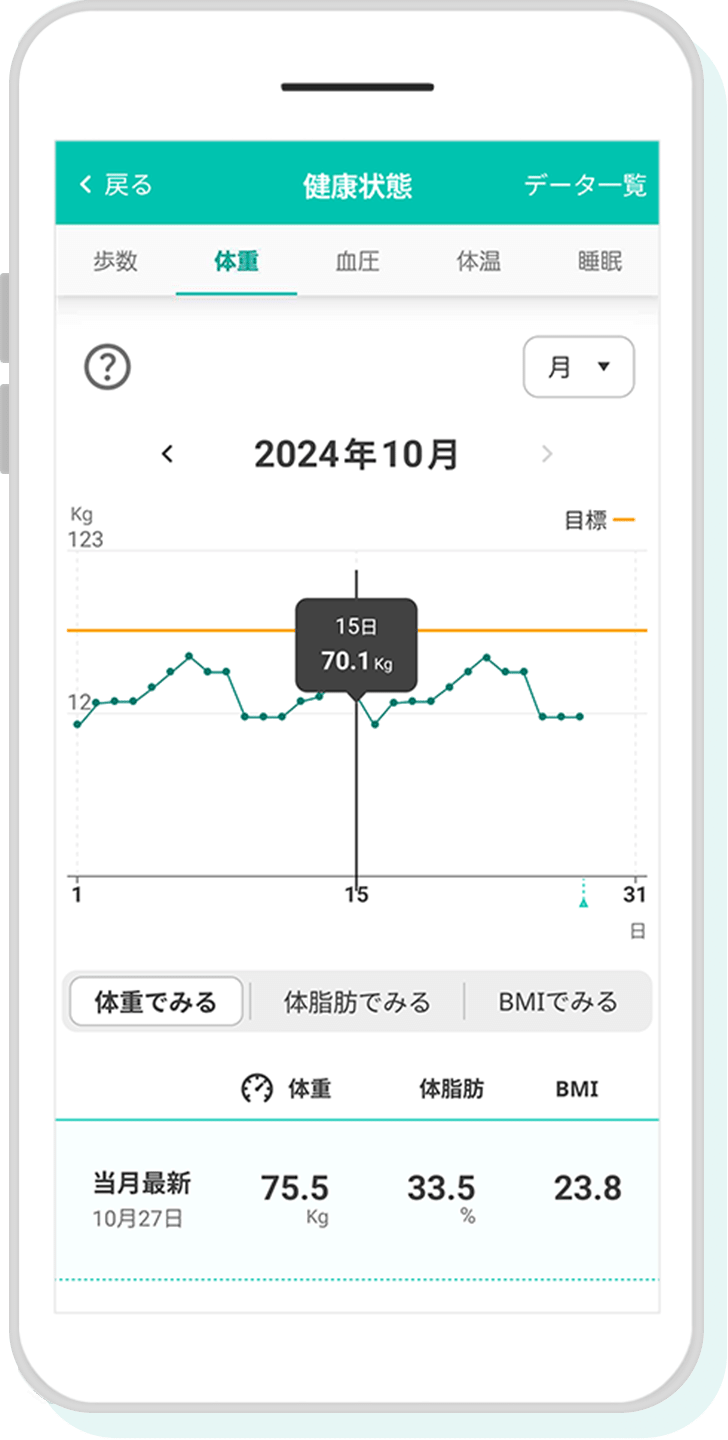
Task: Go to the next month arrow
Action: [x=546, y=454]
